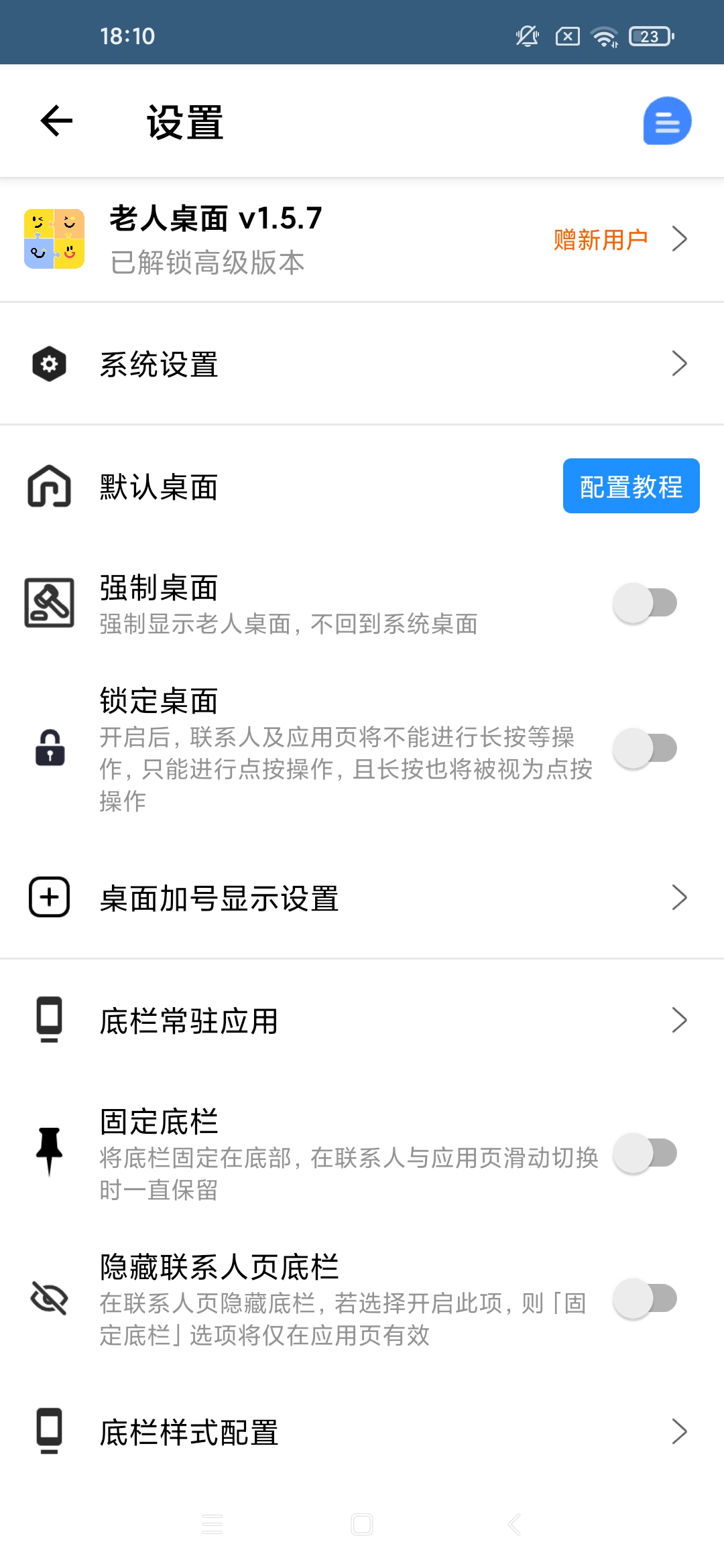
Task: Toggle the 固定底栏 switch
Action: pos(645,1153)
